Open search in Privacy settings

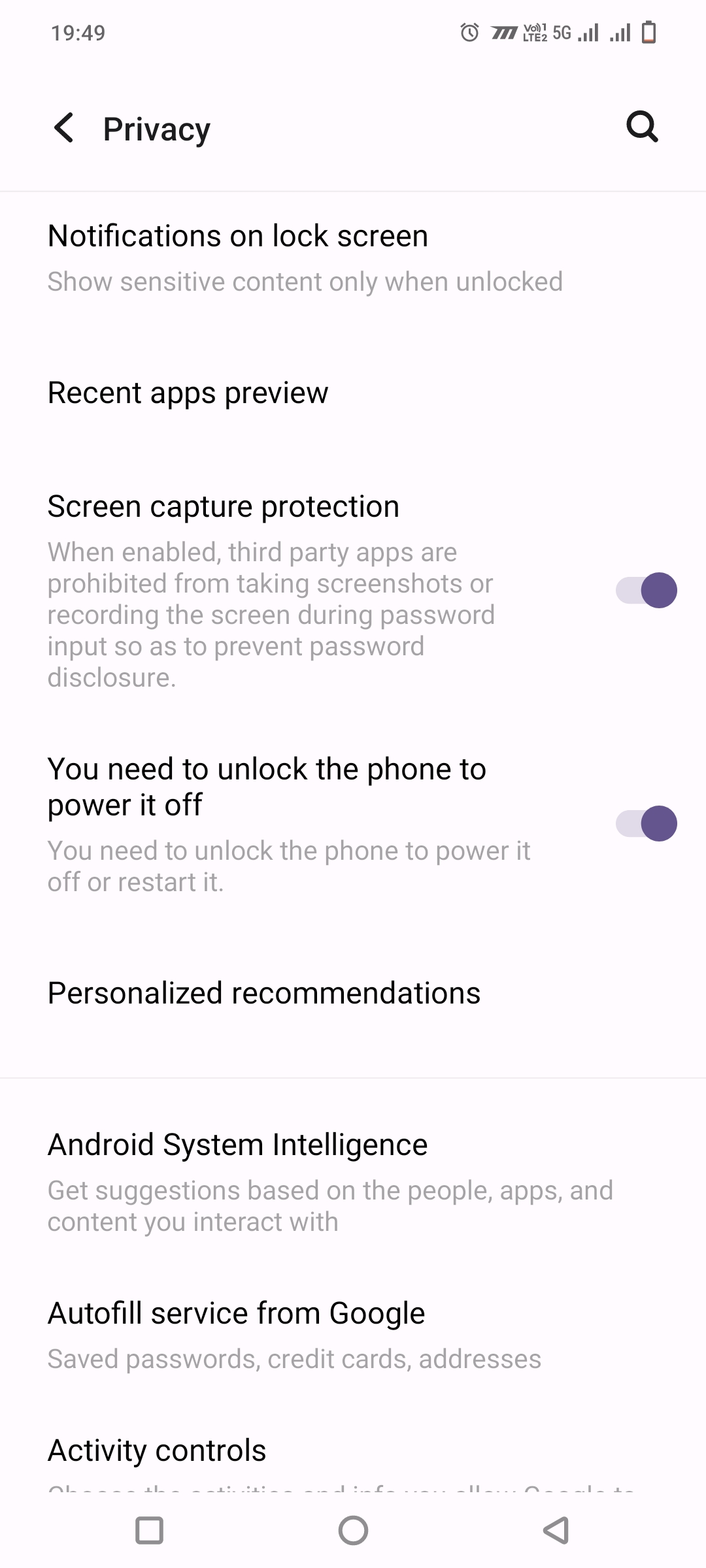(x=642, y=126)
